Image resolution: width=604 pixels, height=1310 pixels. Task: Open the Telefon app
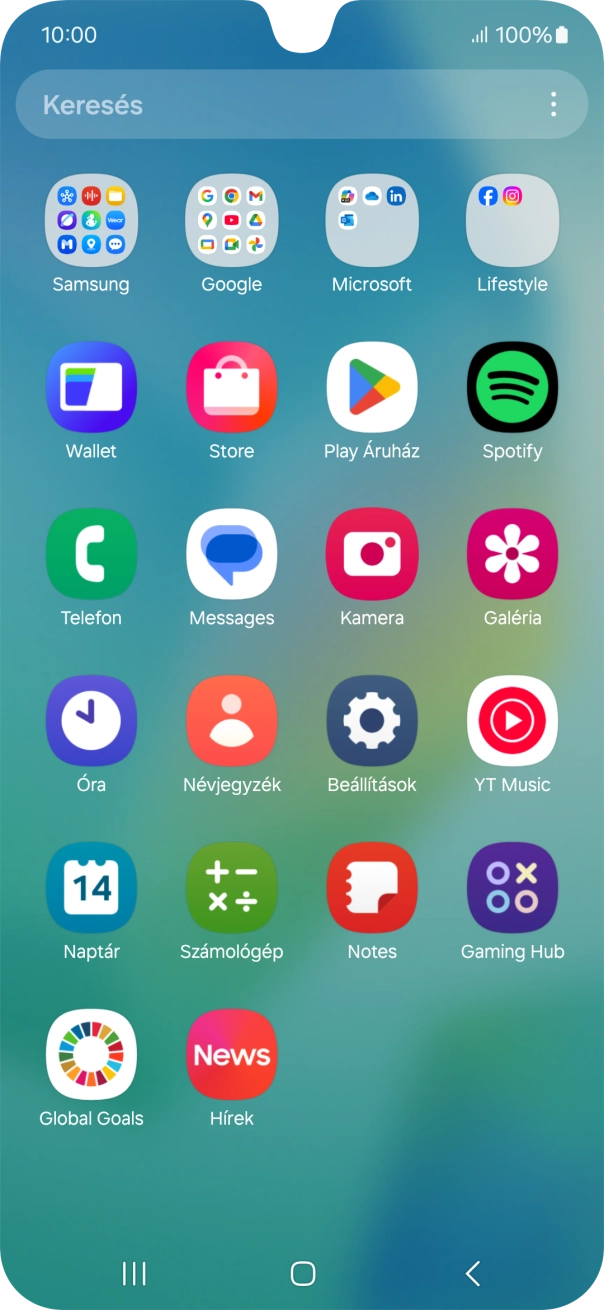coord(91,555)
